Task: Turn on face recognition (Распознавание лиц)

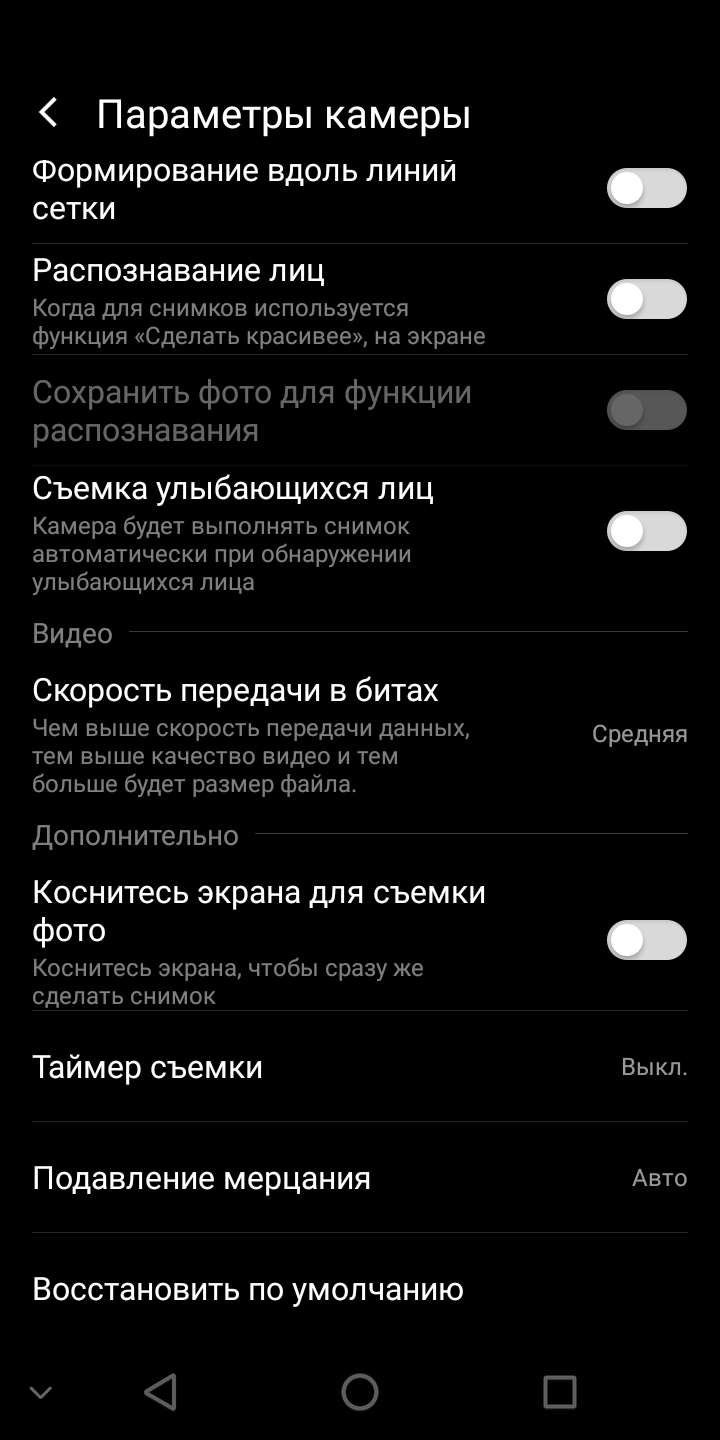Action: click(x=646, y=299)
